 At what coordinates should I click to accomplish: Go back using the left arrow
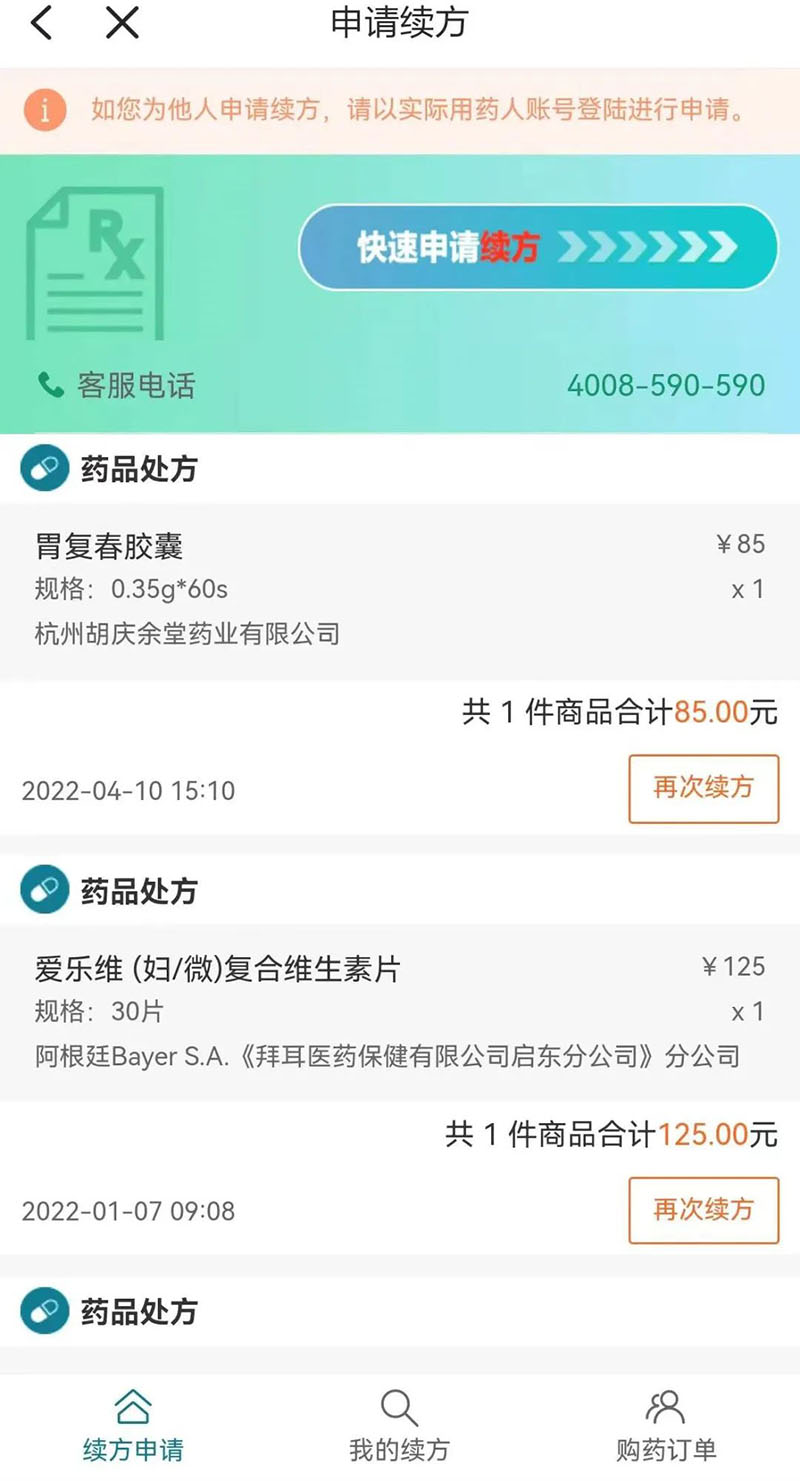coord(41,22)
